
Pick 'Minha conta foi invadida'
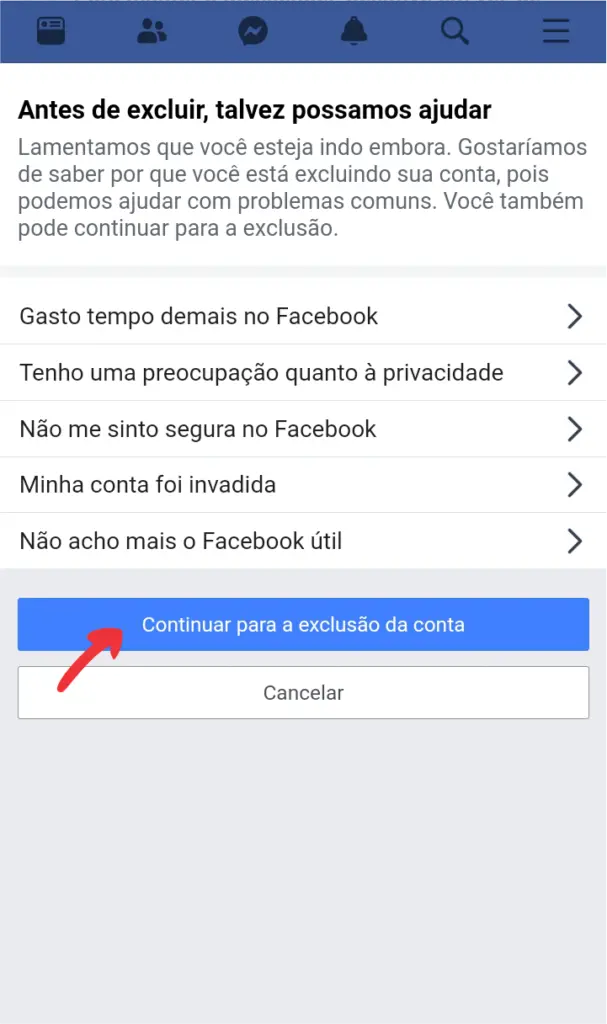(x=303, y=485)
